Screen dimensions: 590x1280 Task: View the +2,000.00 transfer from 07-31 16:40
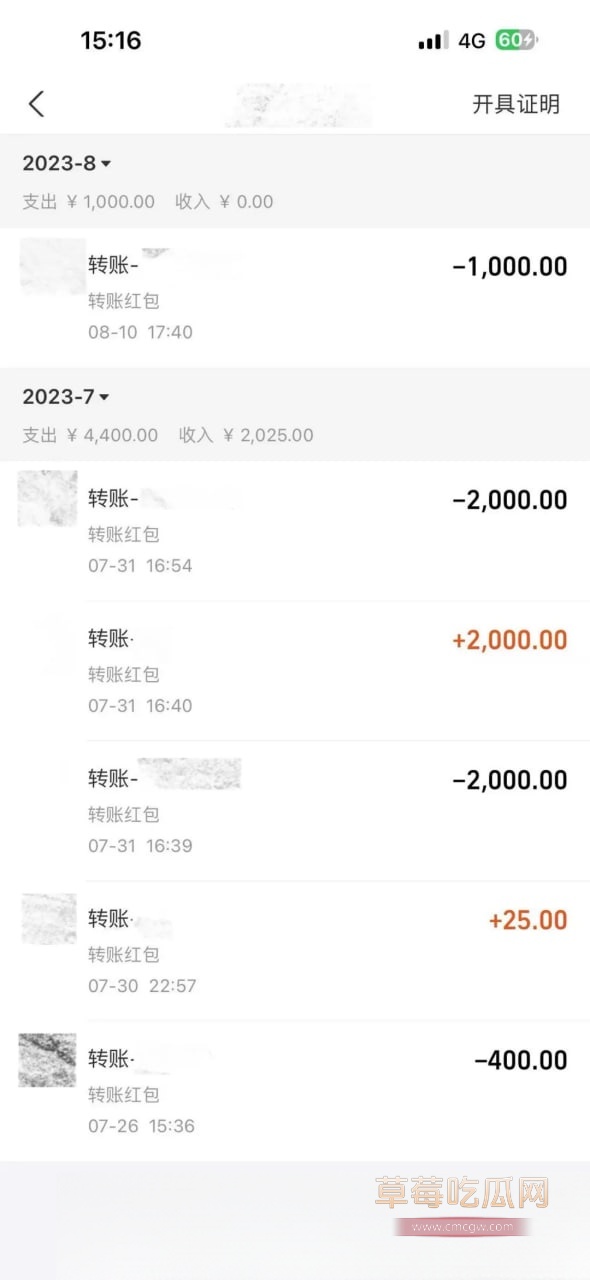pos(295,671)
